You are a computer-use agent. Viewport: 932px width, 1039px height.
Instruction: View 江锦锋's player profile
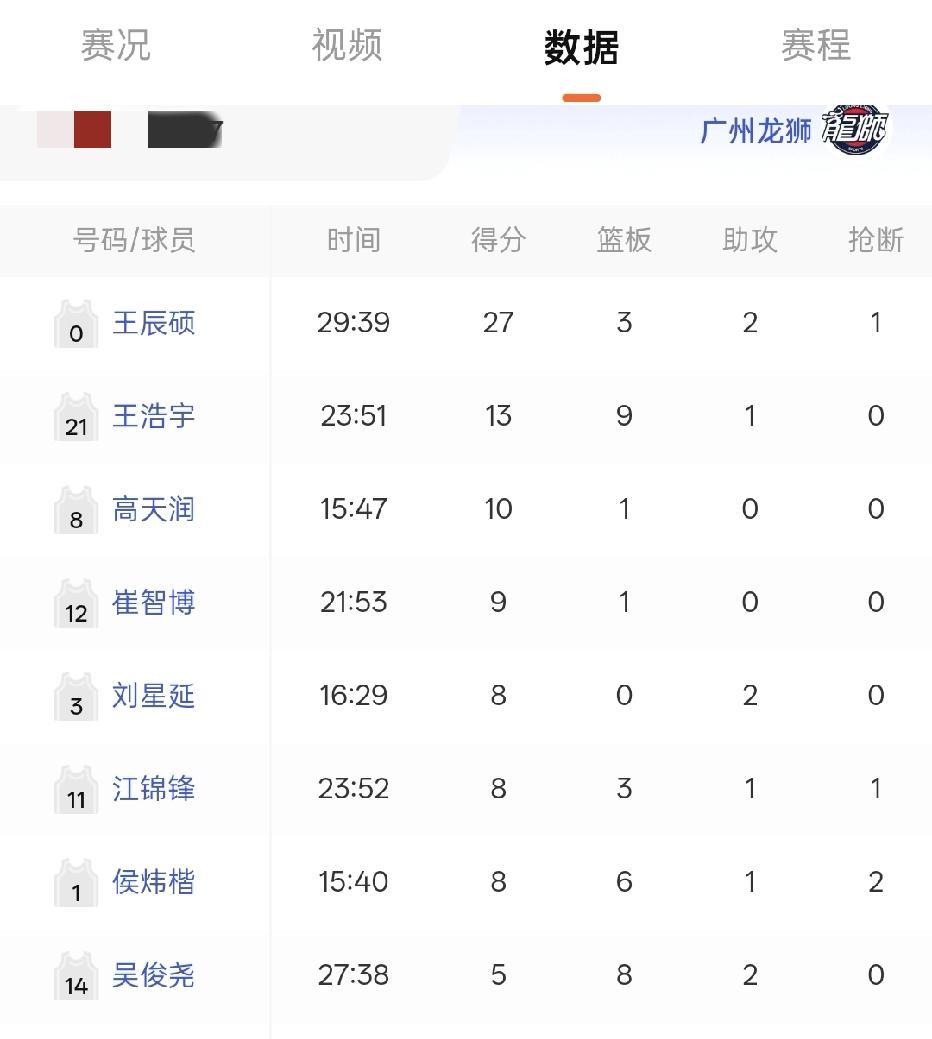click(154, 789)
